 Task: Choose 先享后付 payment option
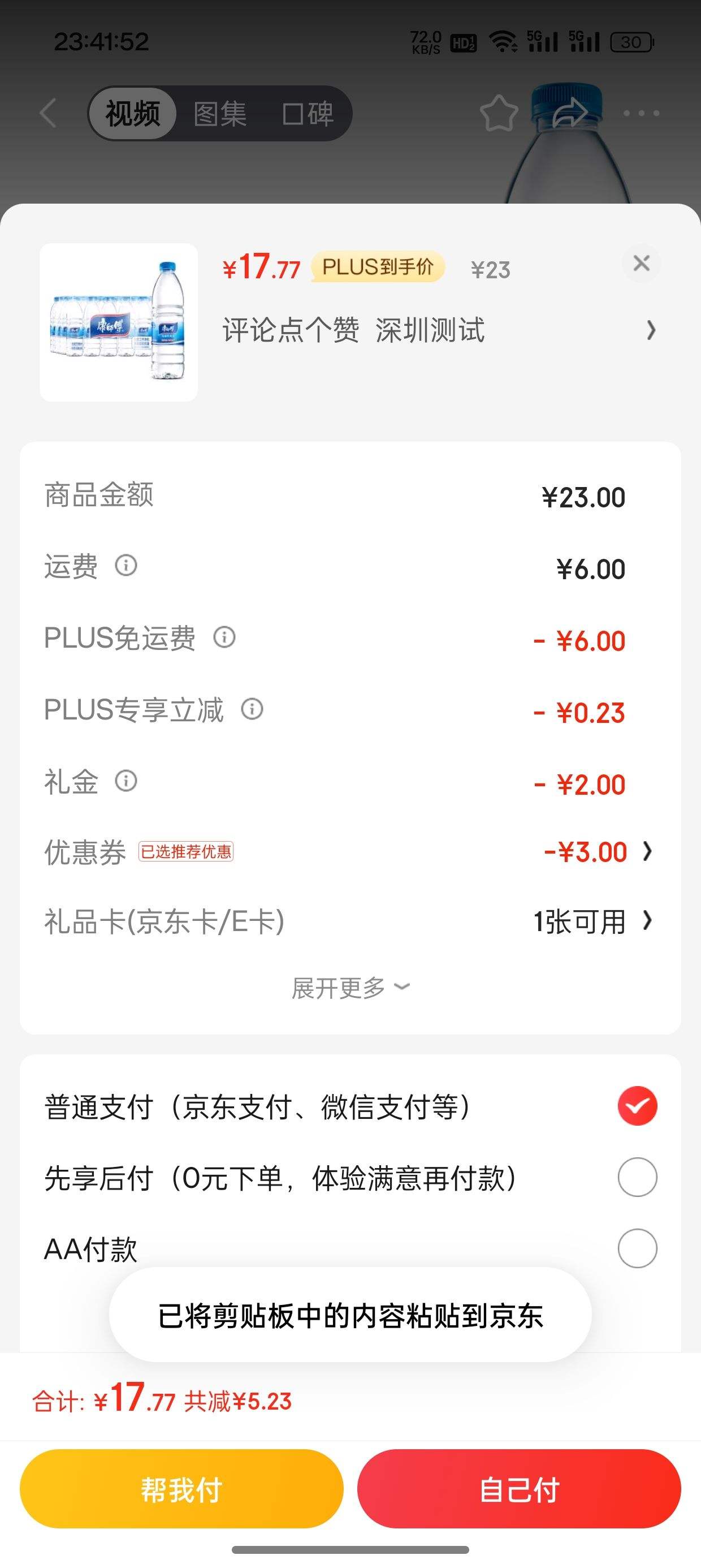(x=637, y=1177)
